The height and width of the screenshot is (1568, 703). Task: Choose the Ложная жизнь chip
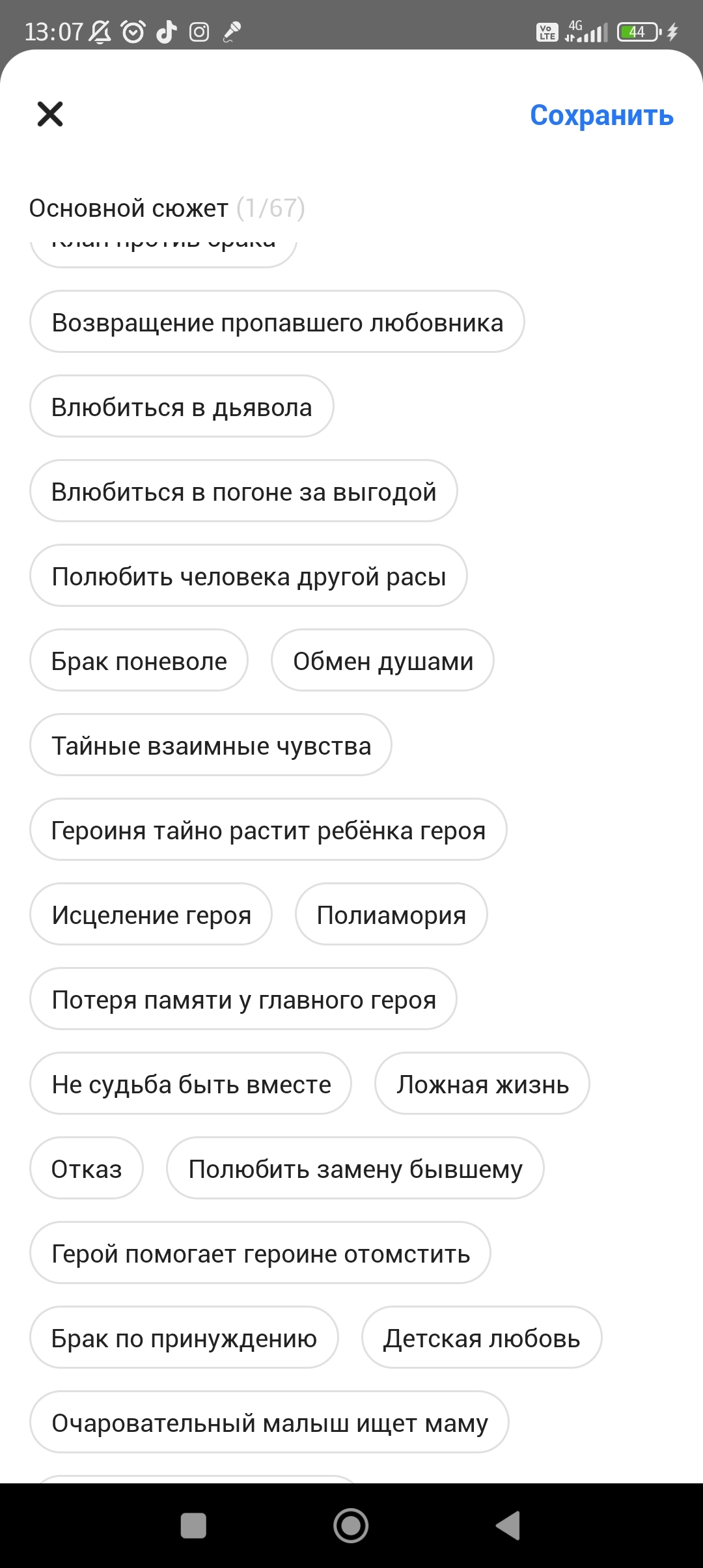point(482,1084)
